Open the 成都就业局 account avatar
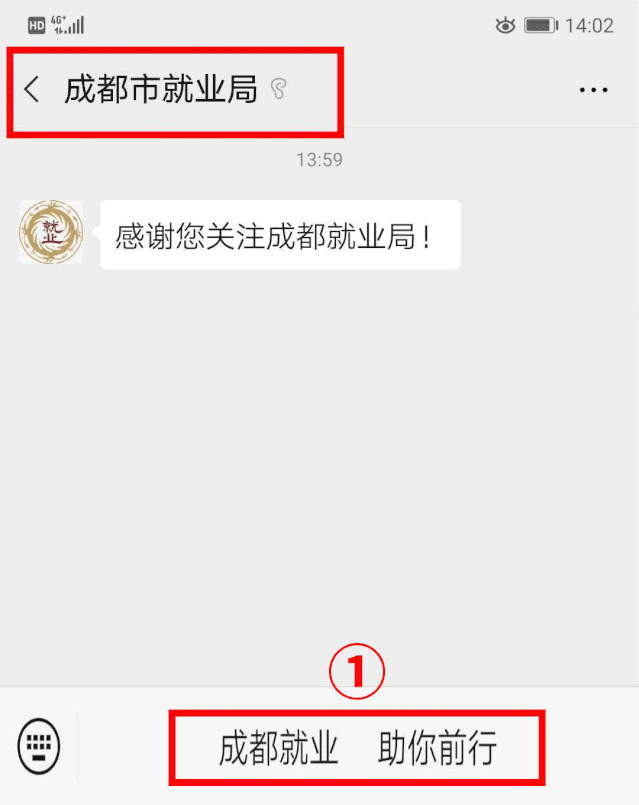 point(50,233)
